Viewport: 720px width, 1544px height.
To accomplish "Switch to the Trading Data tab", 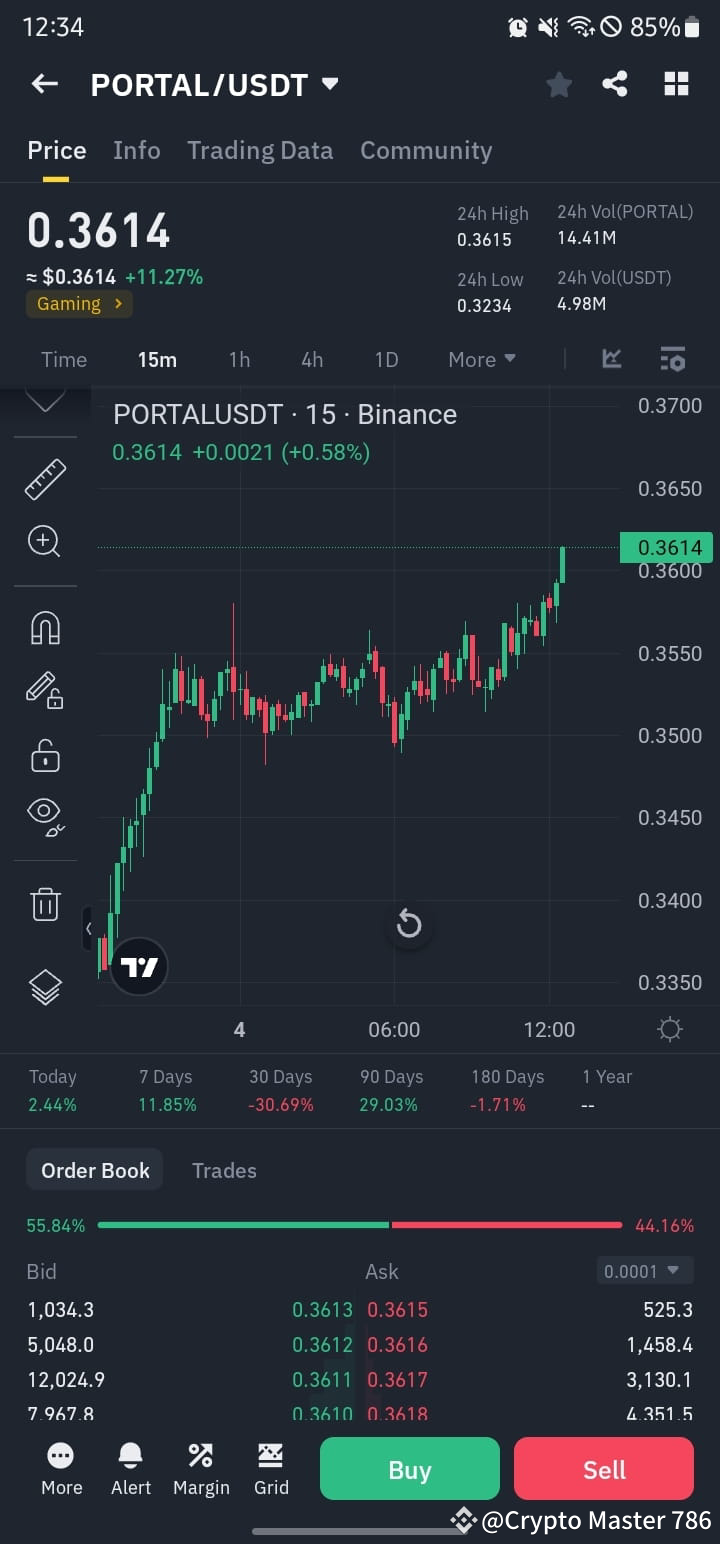I will (x=260, y=150).
